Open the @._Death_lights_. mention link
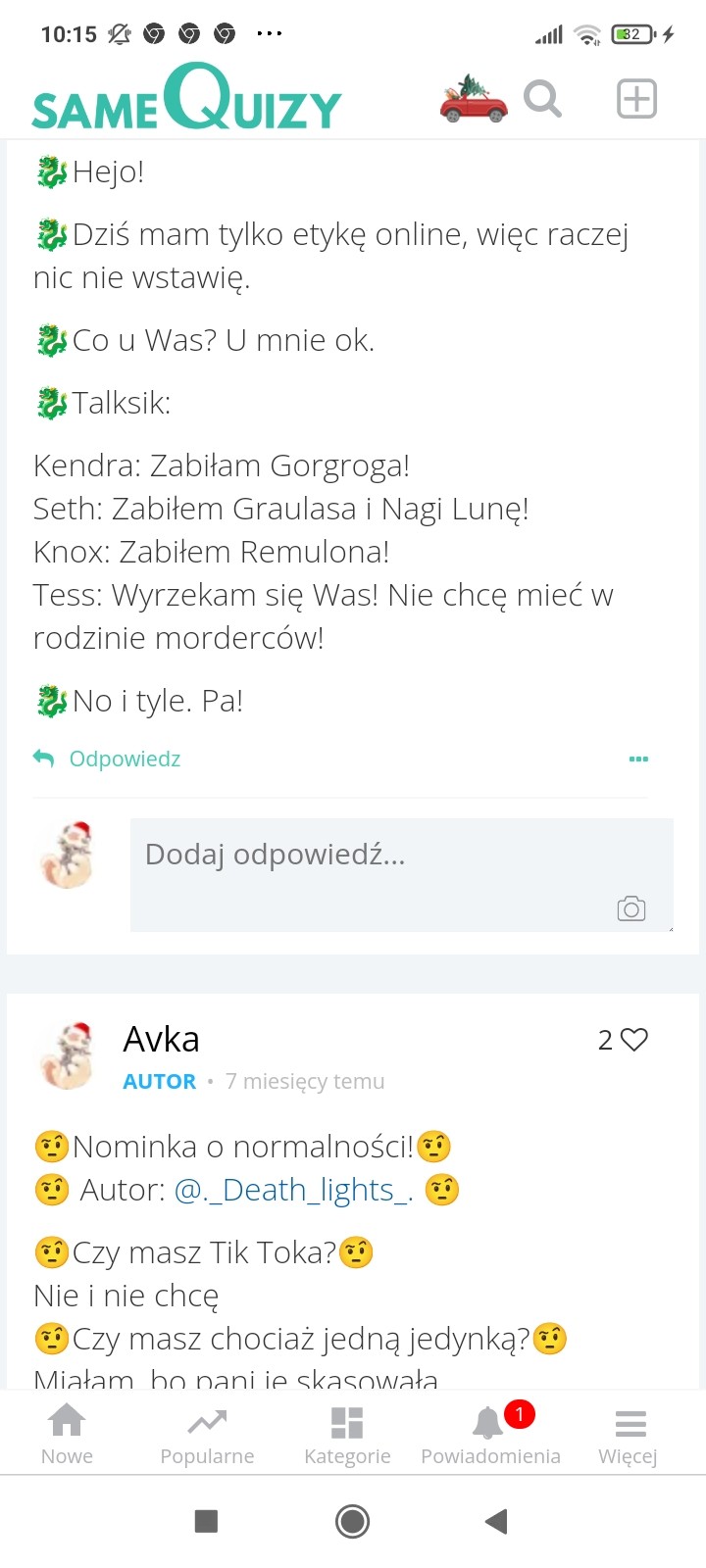Image resolution: width=706 pixels, height=1568 pixels. (x=293, y=1190)
